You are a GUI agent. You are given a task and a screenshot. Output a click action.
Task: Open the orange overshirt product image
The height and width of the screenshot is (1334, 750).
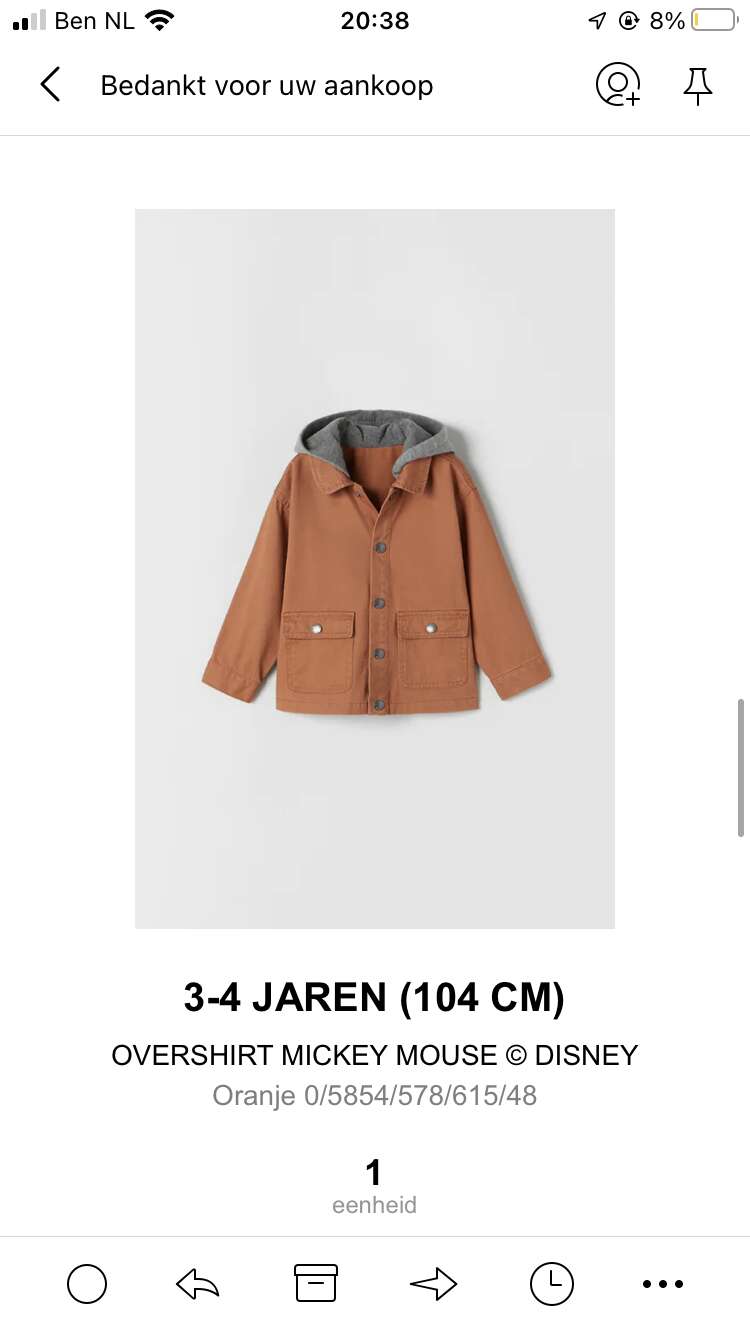tap(375, 568)
